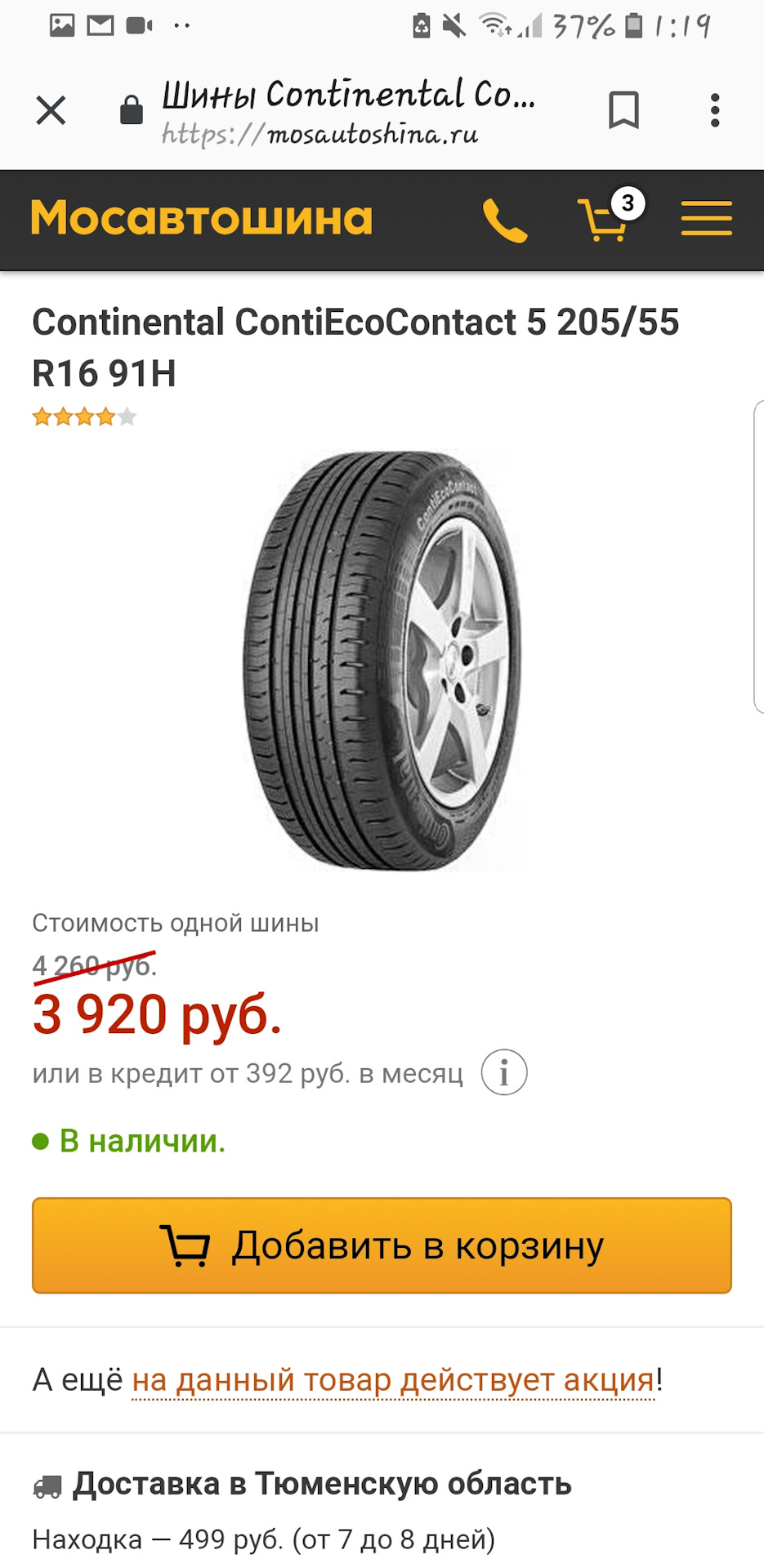Add the tire with Добавить в корзину
Screen dimensions: 764x1568
[382, 1245]
